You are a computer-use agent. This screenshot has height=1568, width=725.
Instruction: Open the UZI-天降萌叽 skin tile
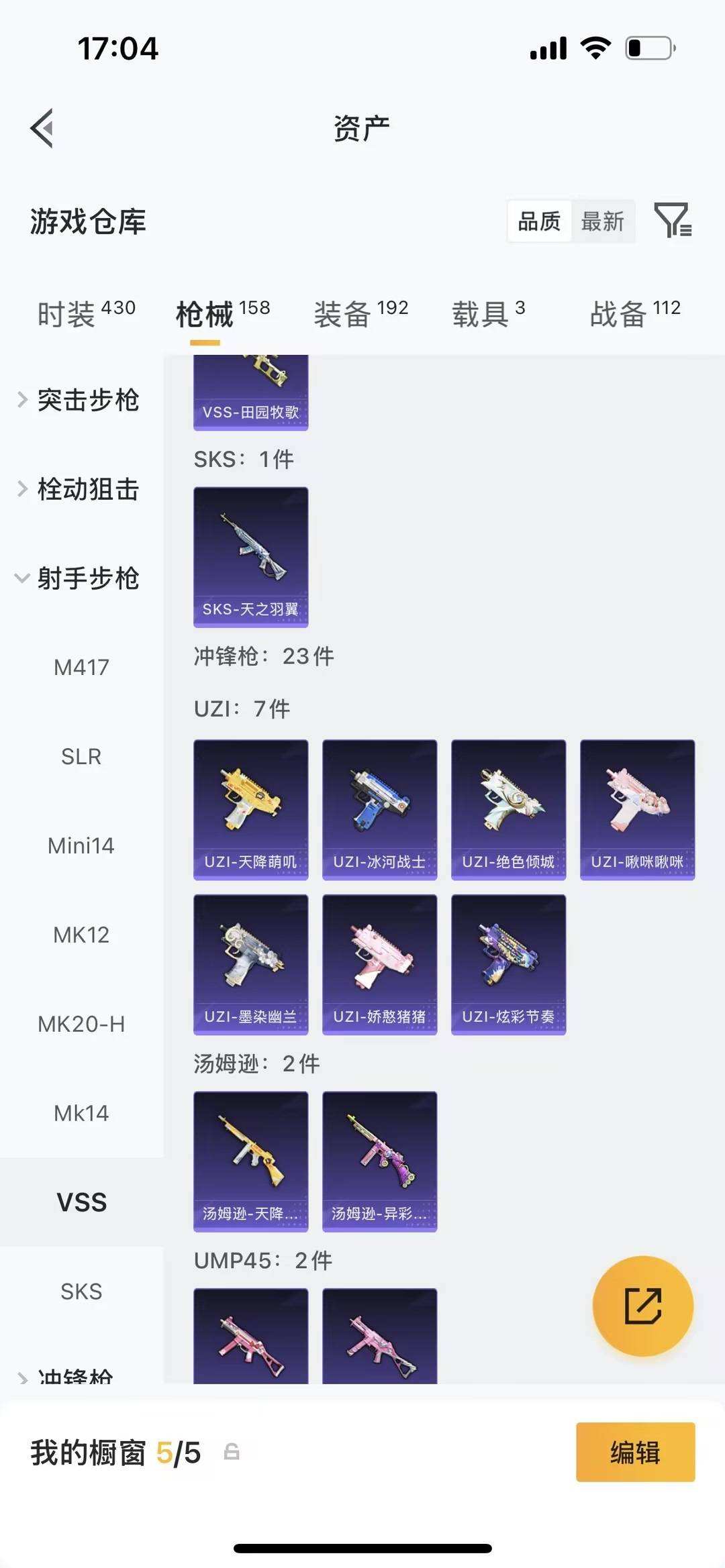pos(250,809)
